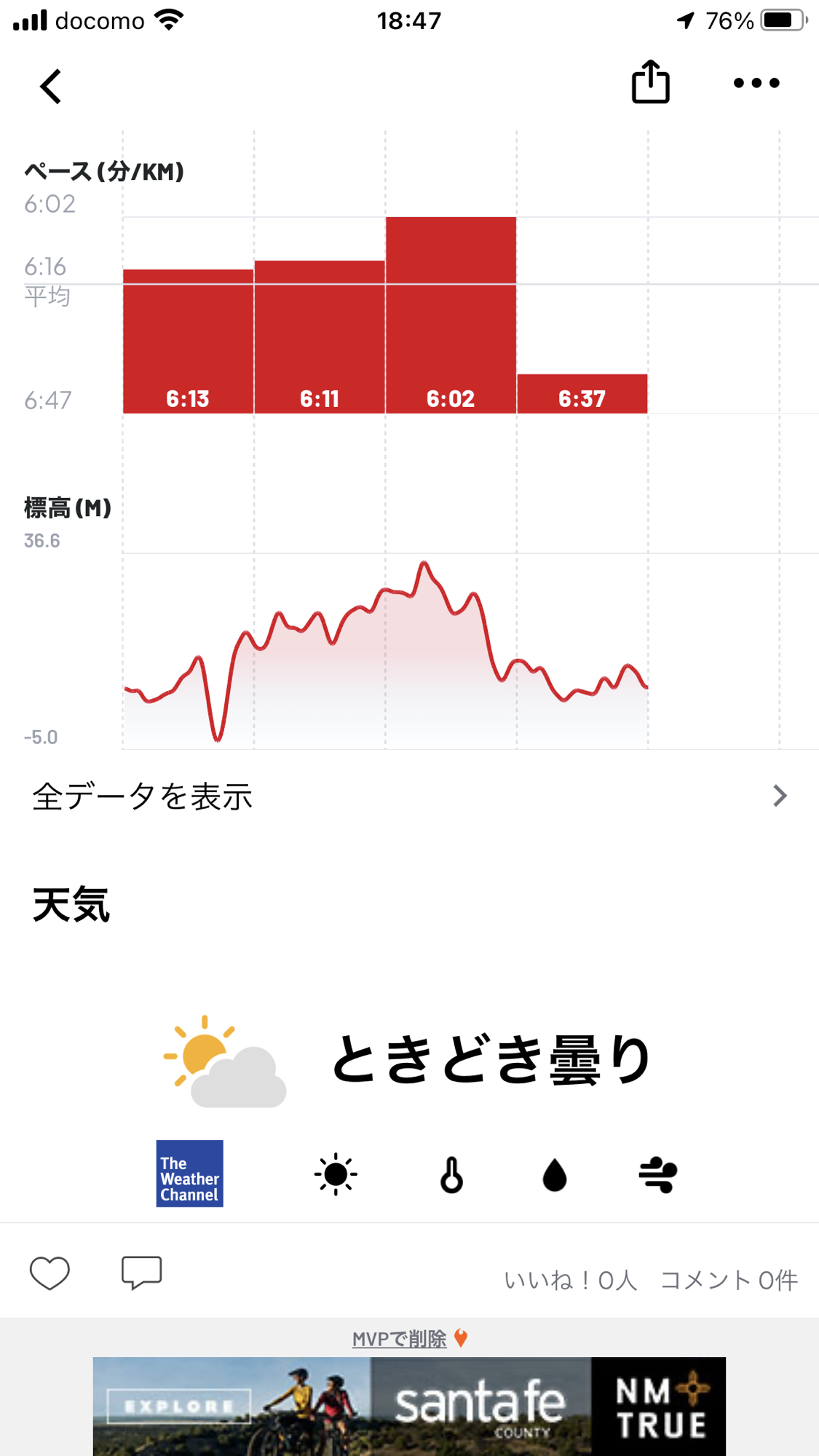Select the sun icon in weather details

336,1174
